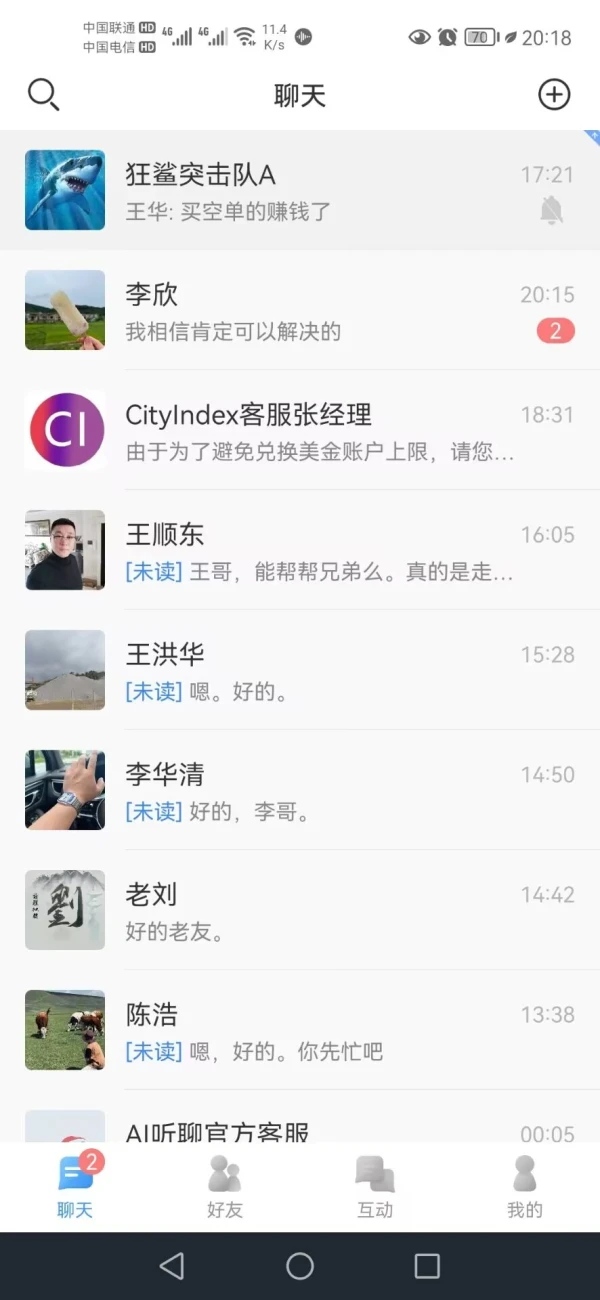The height and width of the screenshot is (1300, 600).
Task: Switch to the 互动 tab
Action: point(375,1187)
